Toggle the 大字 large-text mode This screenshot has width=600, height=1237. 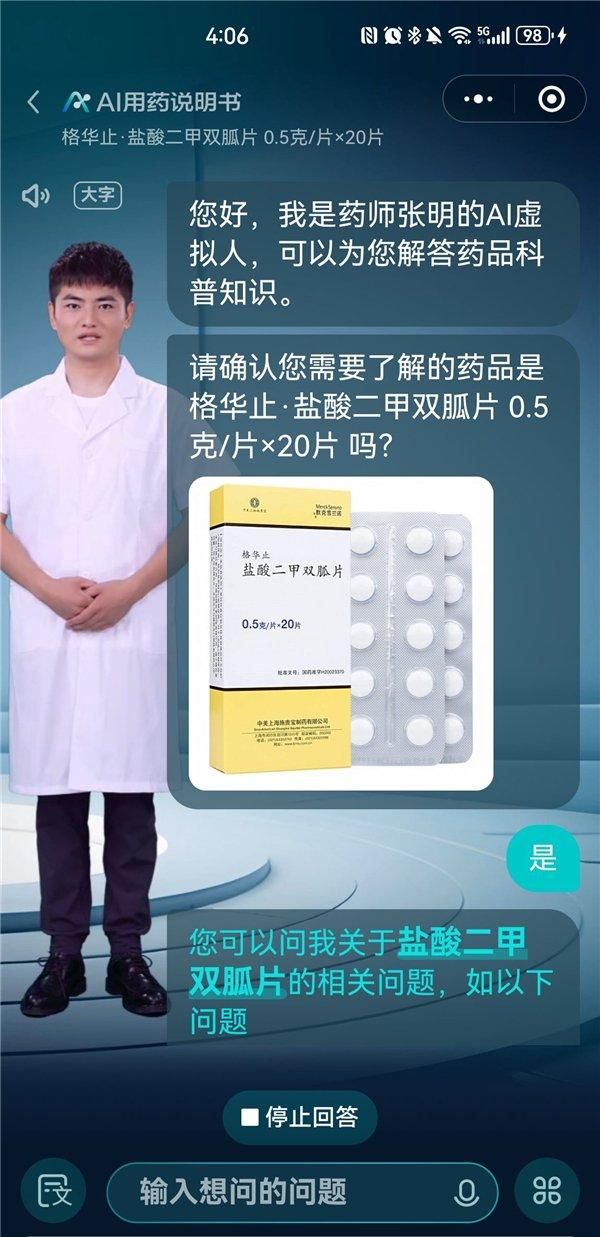click(x=98, y=194)
